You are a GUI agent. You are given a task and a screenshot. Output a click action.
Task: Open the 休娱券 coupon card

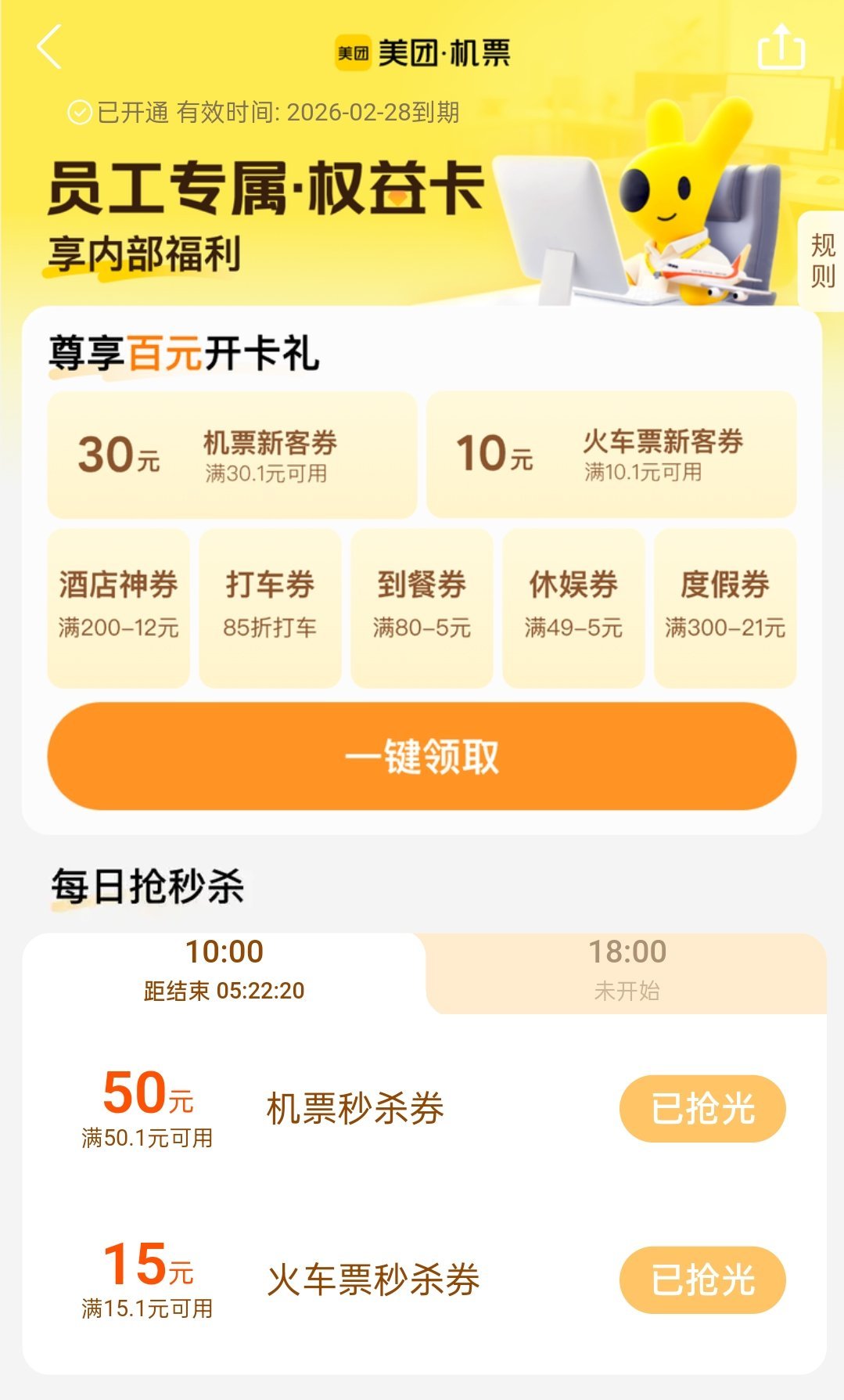[573, 608]
